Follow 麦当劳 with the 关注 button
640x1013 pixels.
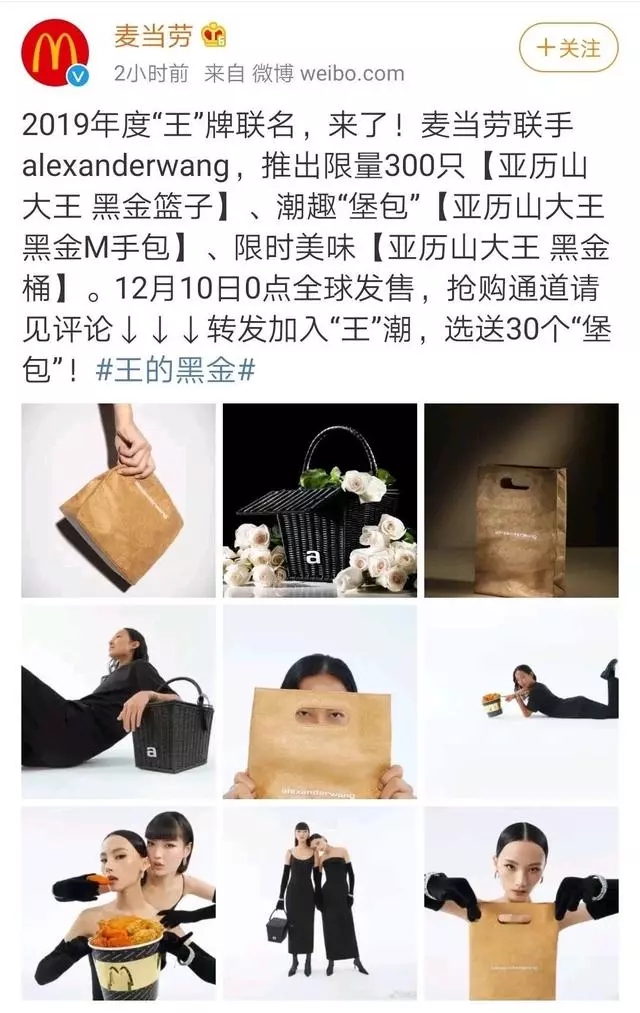pos(569,47)
